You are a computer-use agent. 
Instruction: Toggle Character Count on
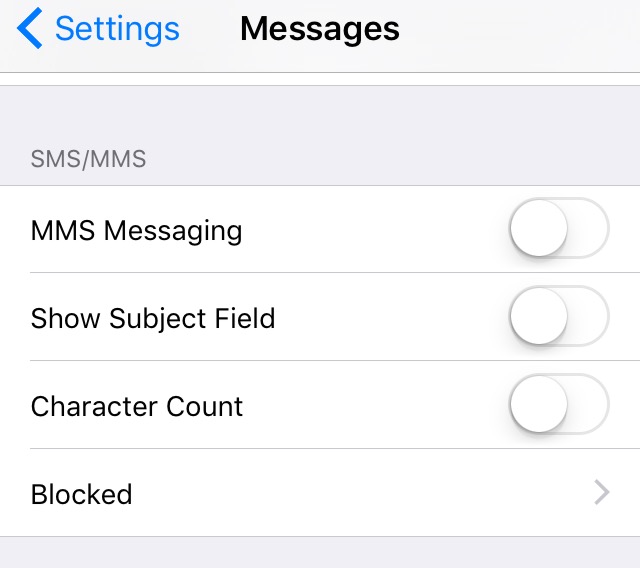click(x=559, y=404)
